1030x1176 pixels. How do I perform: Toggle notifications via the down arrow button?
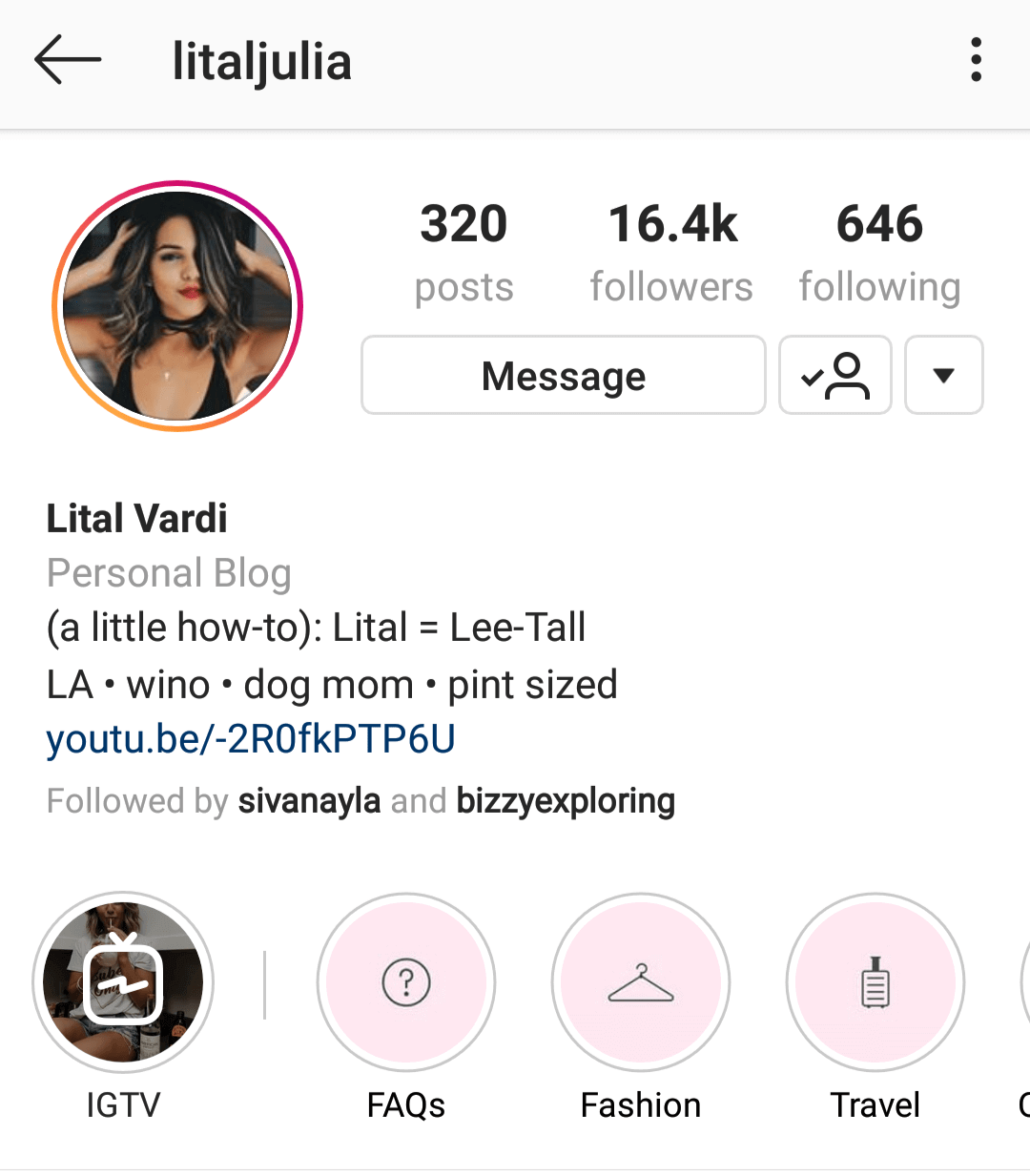point(943,375)
